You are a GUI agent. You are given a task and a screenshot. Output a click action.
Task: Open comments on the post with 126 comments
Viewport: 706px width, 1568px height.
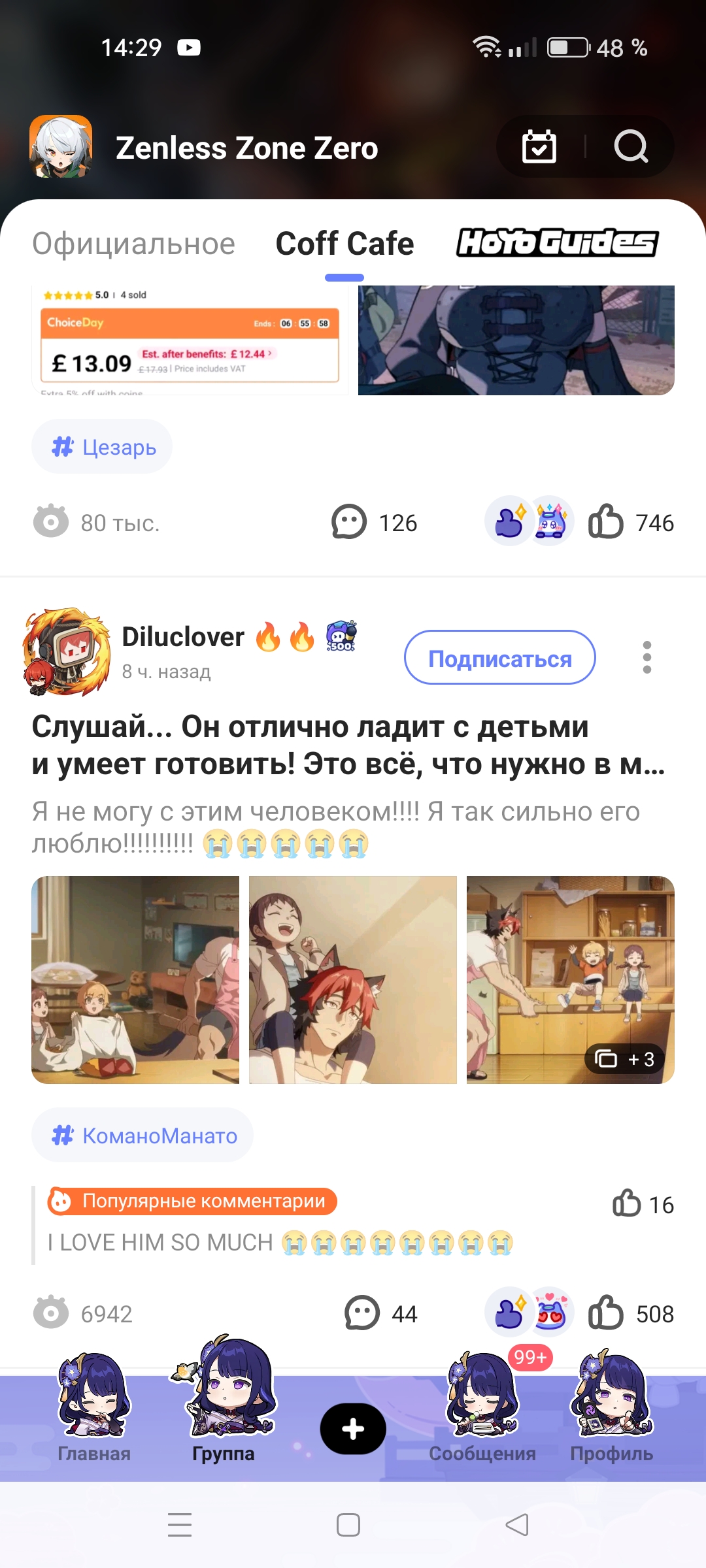[x=349, y=522]
